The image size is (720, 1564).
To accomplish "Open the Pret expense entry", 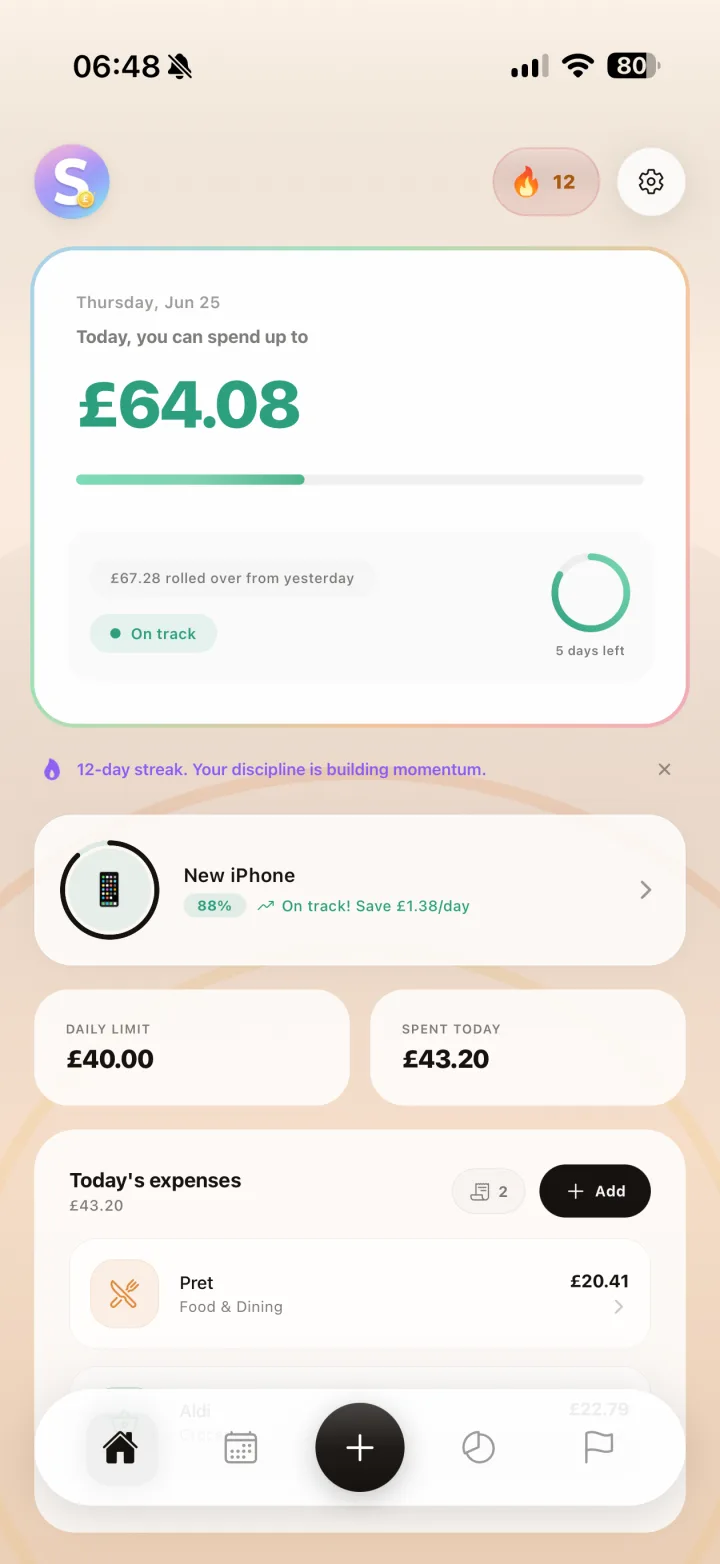I will coord(360,1294).
